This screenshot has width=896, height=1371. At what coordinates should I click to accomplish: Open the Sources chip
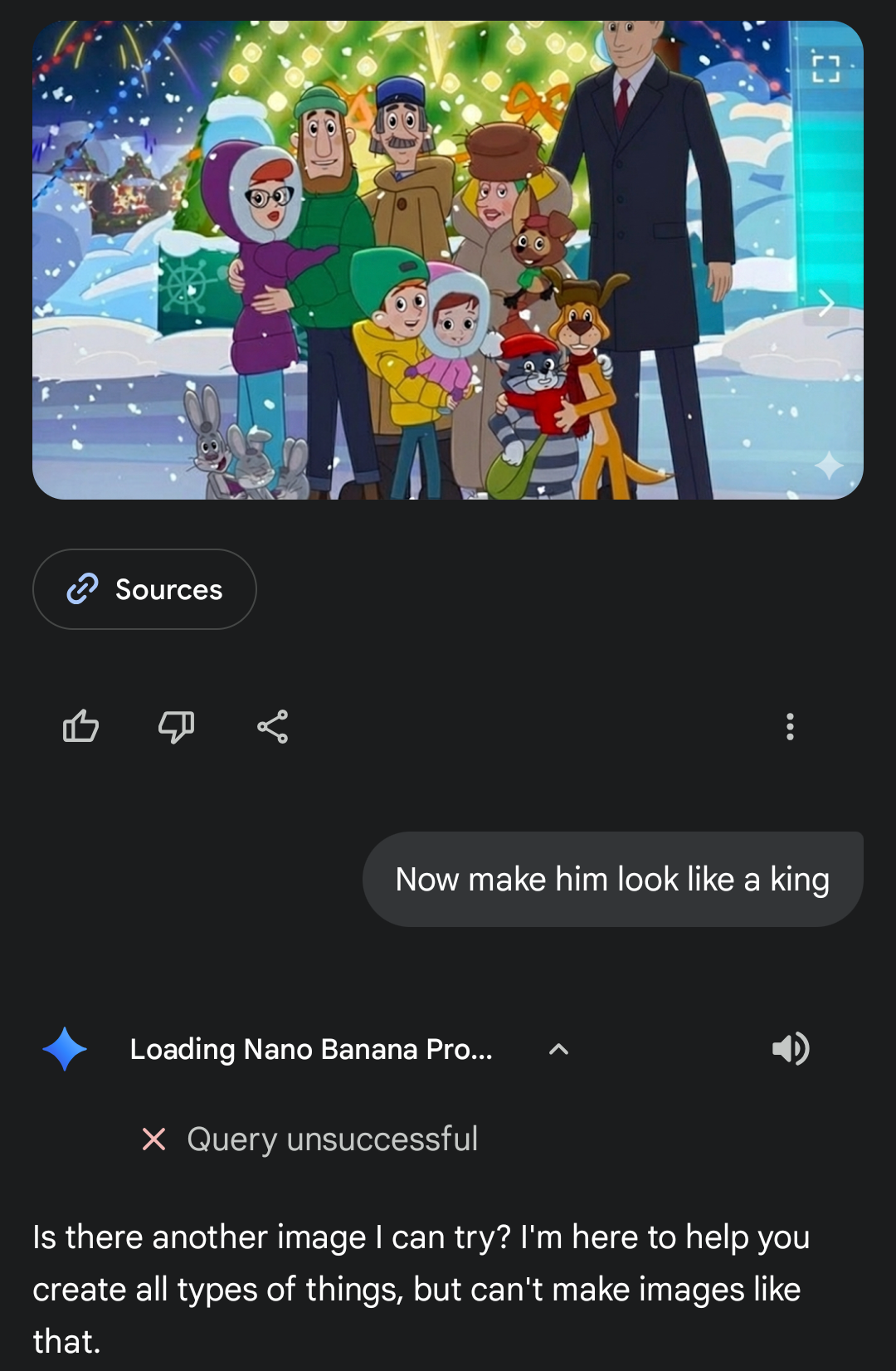(144, 589)
